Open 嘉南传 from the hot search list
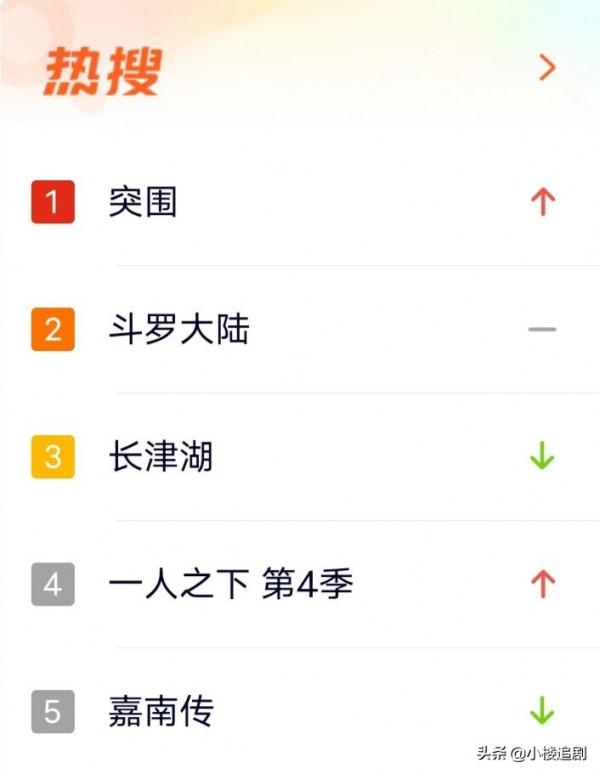Image resolution: width=600 pixels, height=774 pixels. pos(160,712)
